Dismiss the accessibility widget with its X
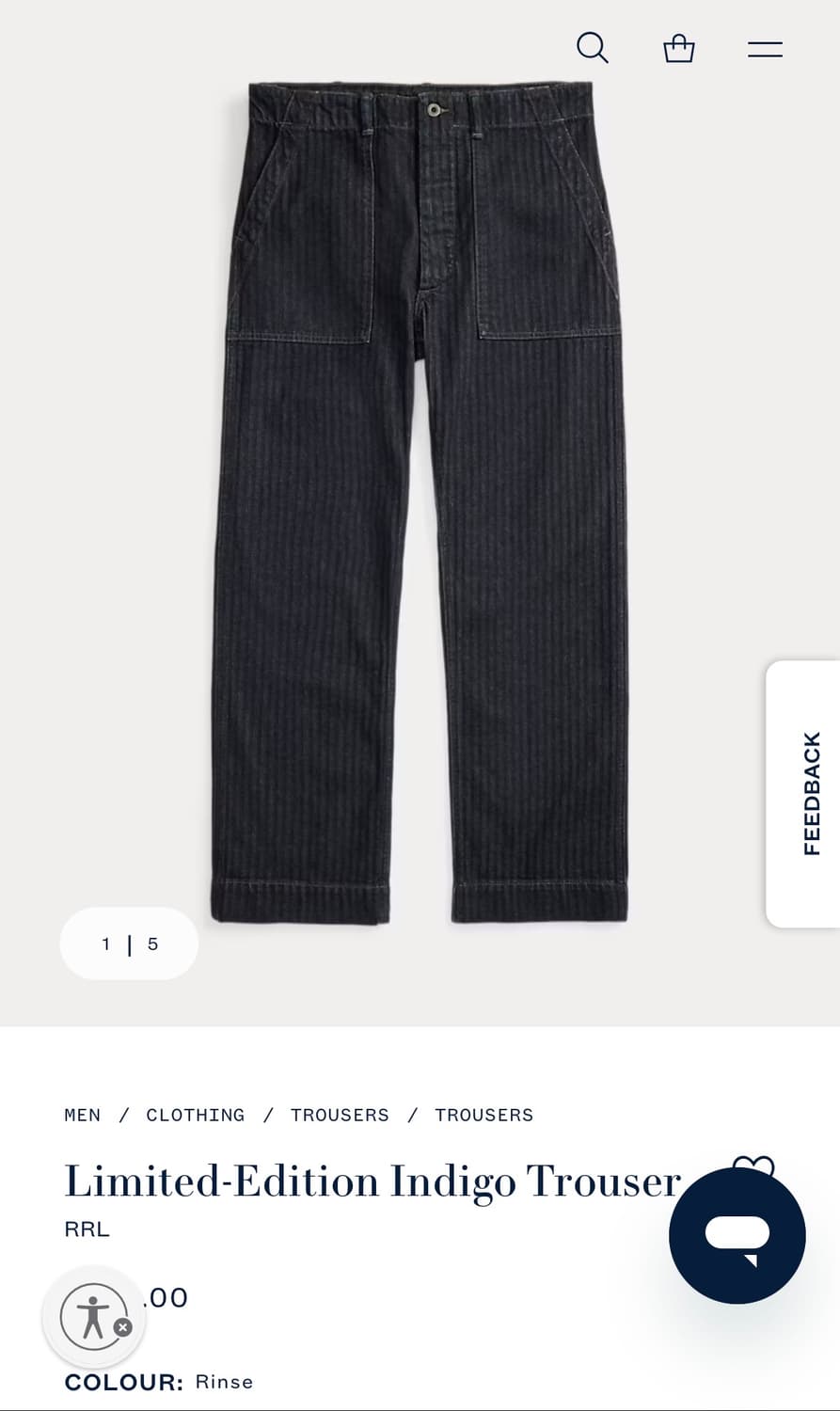Viewport: 840px width, 1411px height. tap(122, 1326)
